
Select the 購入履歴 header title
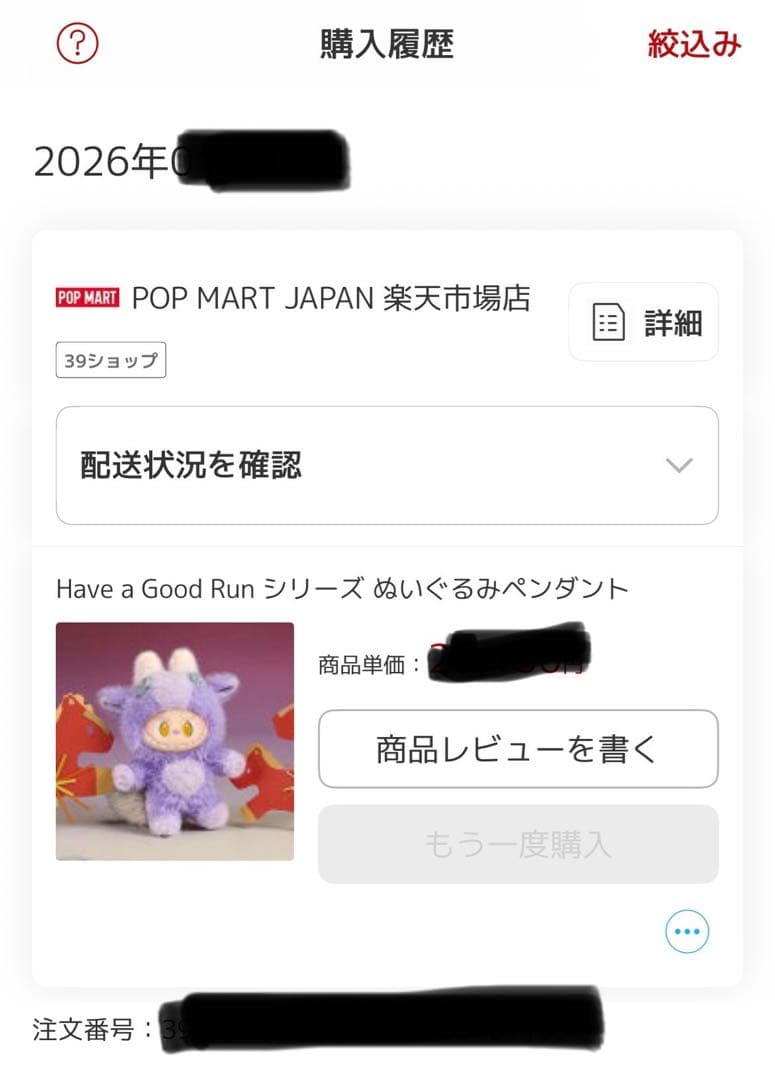(x=387, y=44)
